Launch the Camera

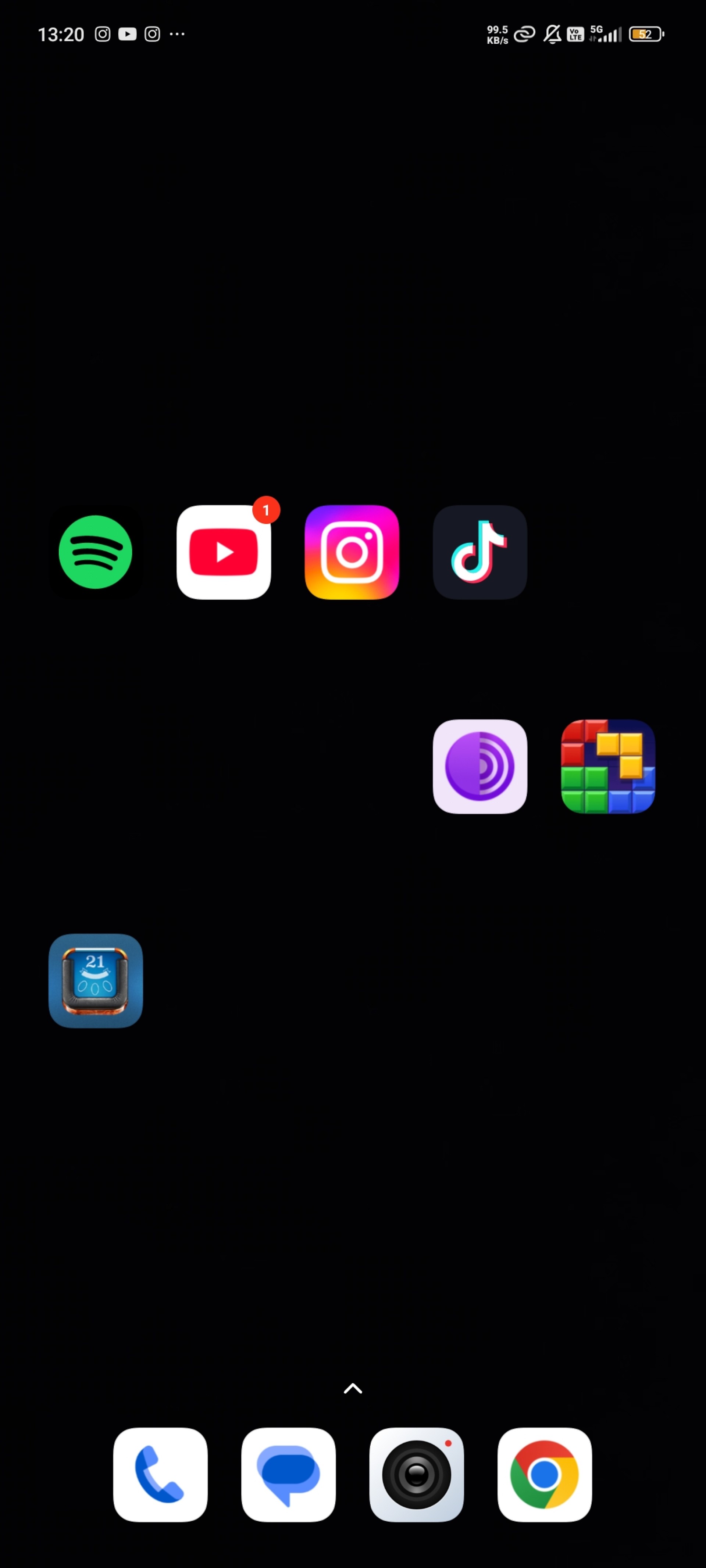(x=417, y=1474)
